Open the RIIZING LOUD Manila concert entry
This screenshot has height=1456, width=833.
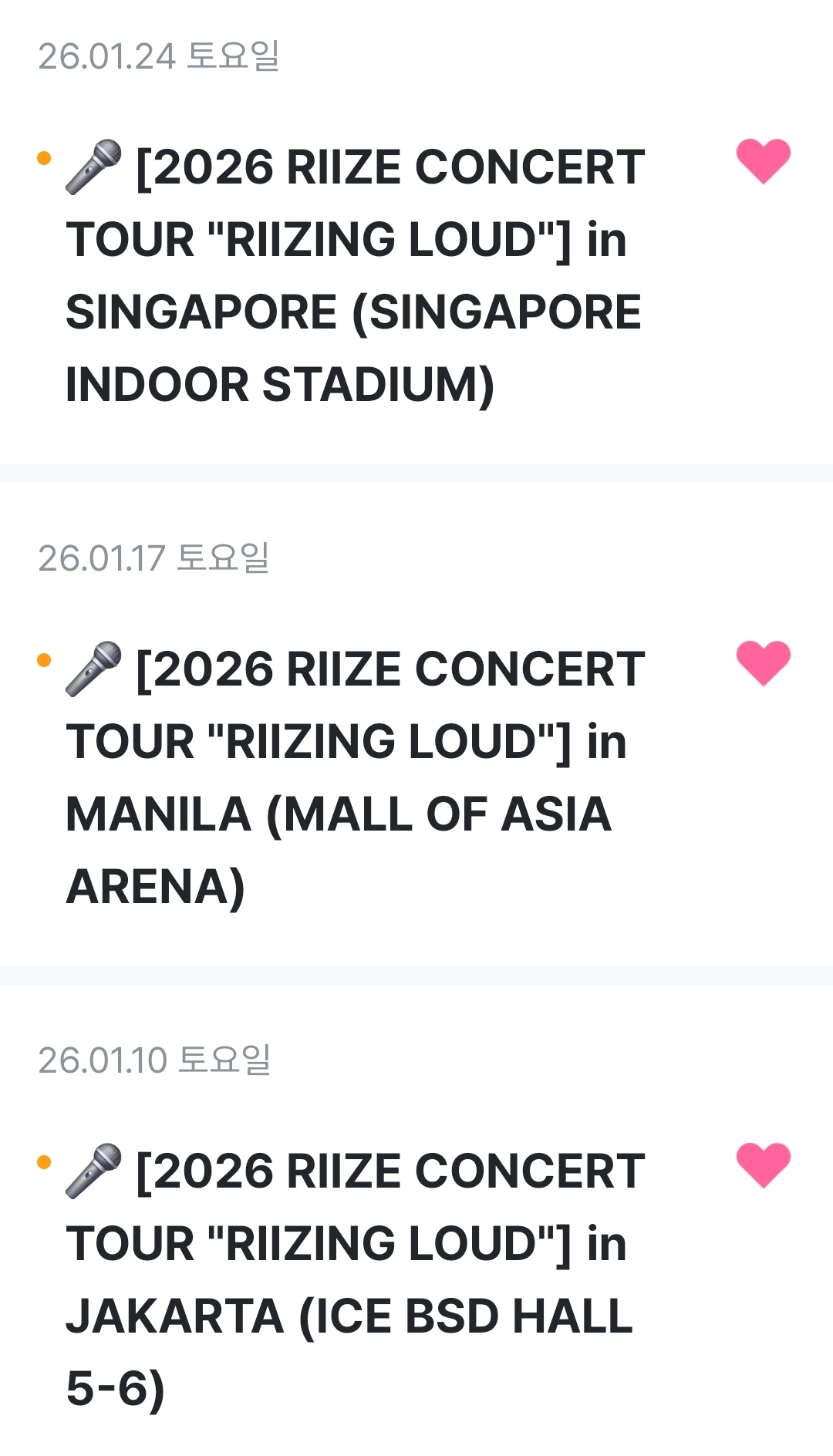(355, 777)
